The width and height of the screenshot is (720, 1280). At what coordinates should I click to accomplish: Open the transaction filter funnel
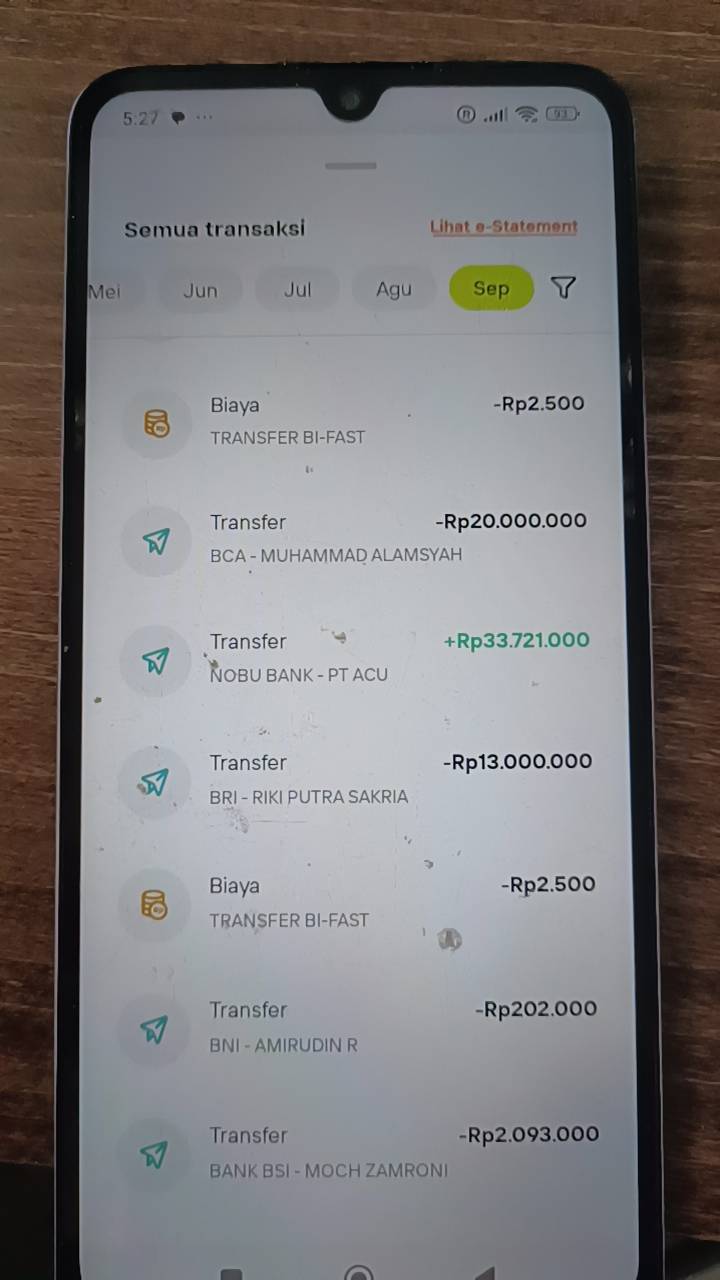[x=564, y=288]
